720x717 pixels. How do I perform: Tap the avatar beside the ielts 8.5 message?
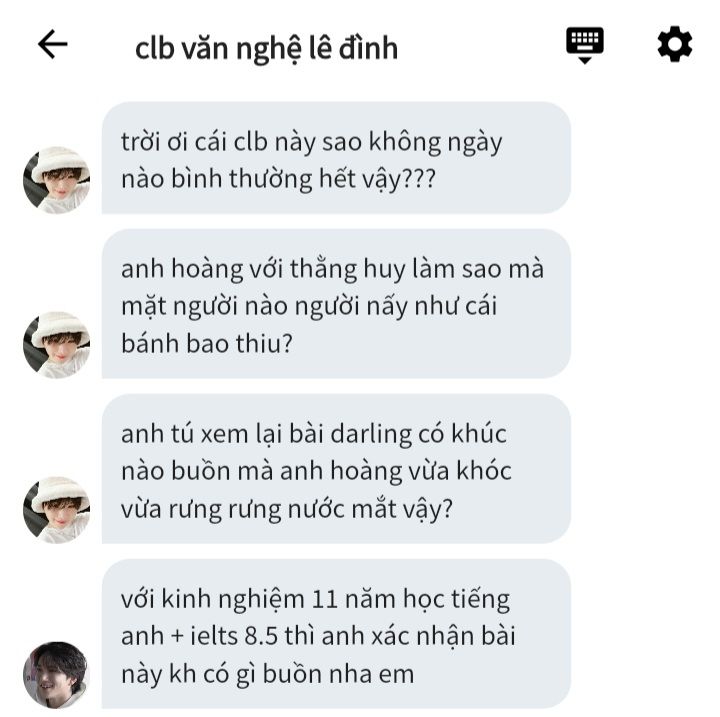click(x=56, y=673)
